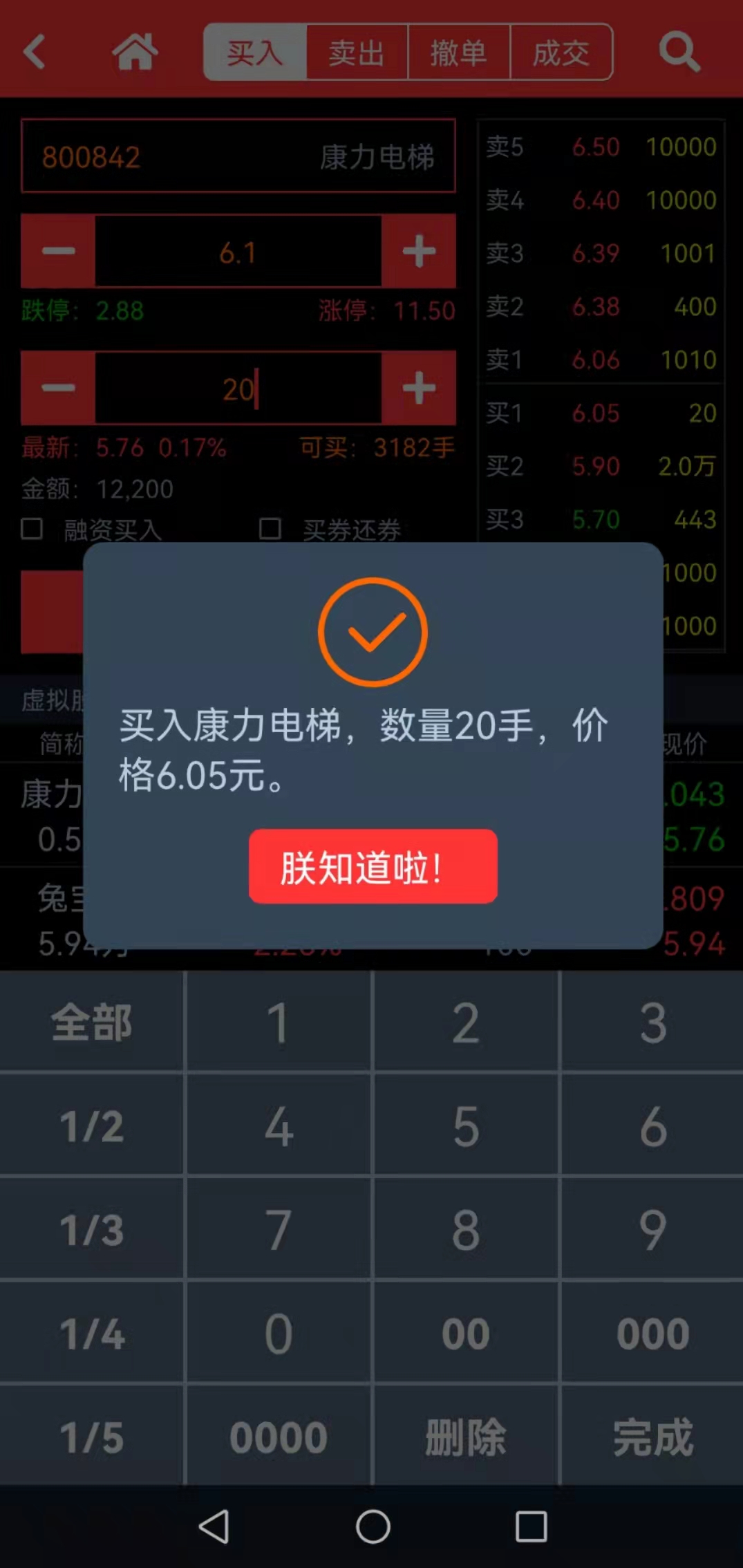The height and width of the screenshot is (1568, 743).
Task: Switch to the 撤单 tab
Action: (459, 53)
